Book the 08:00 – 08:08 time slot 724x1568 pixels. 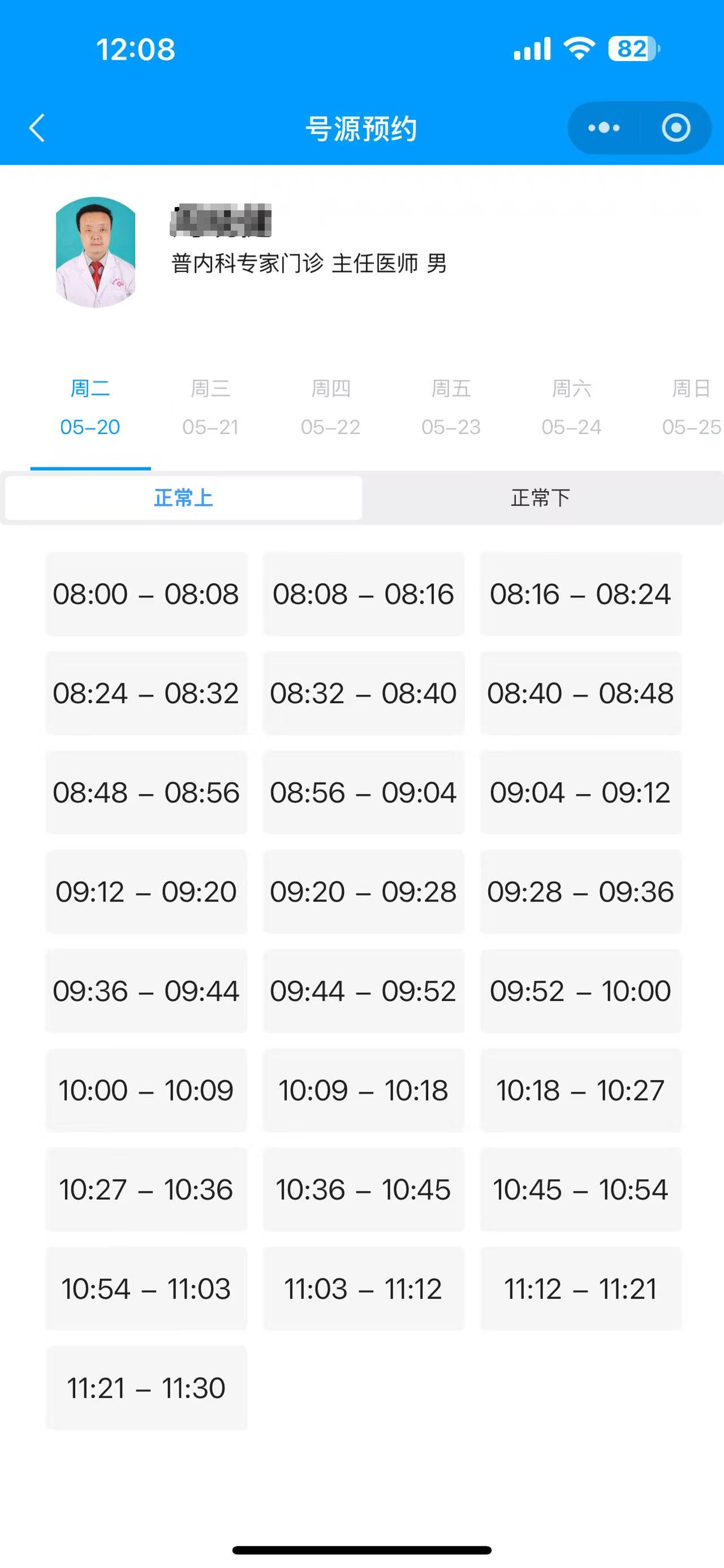146,594
